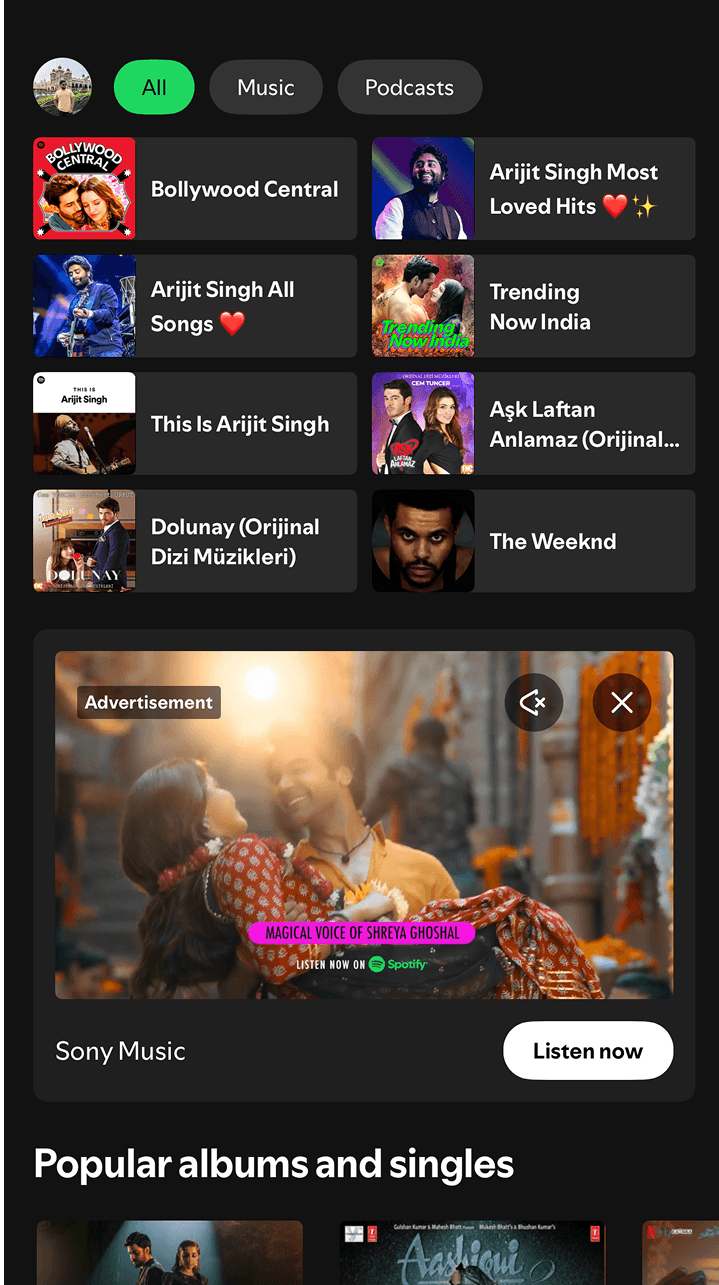The image size is (719, 1285).
Task: Open the profile avatar menu
Action: tap(62, 87)
